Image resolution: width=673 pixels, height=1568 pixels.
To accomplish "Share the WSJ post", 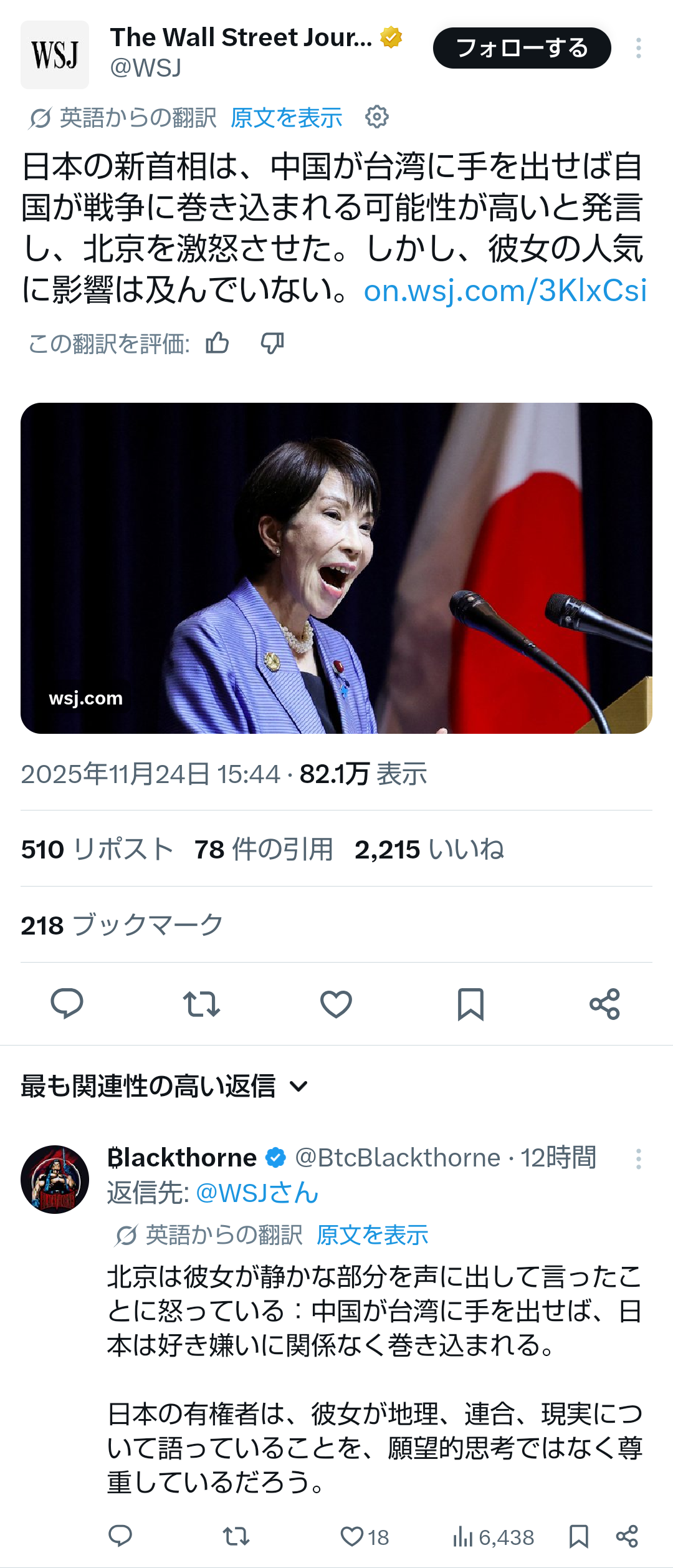I will pyautogui.click(x=604, y=1004).
